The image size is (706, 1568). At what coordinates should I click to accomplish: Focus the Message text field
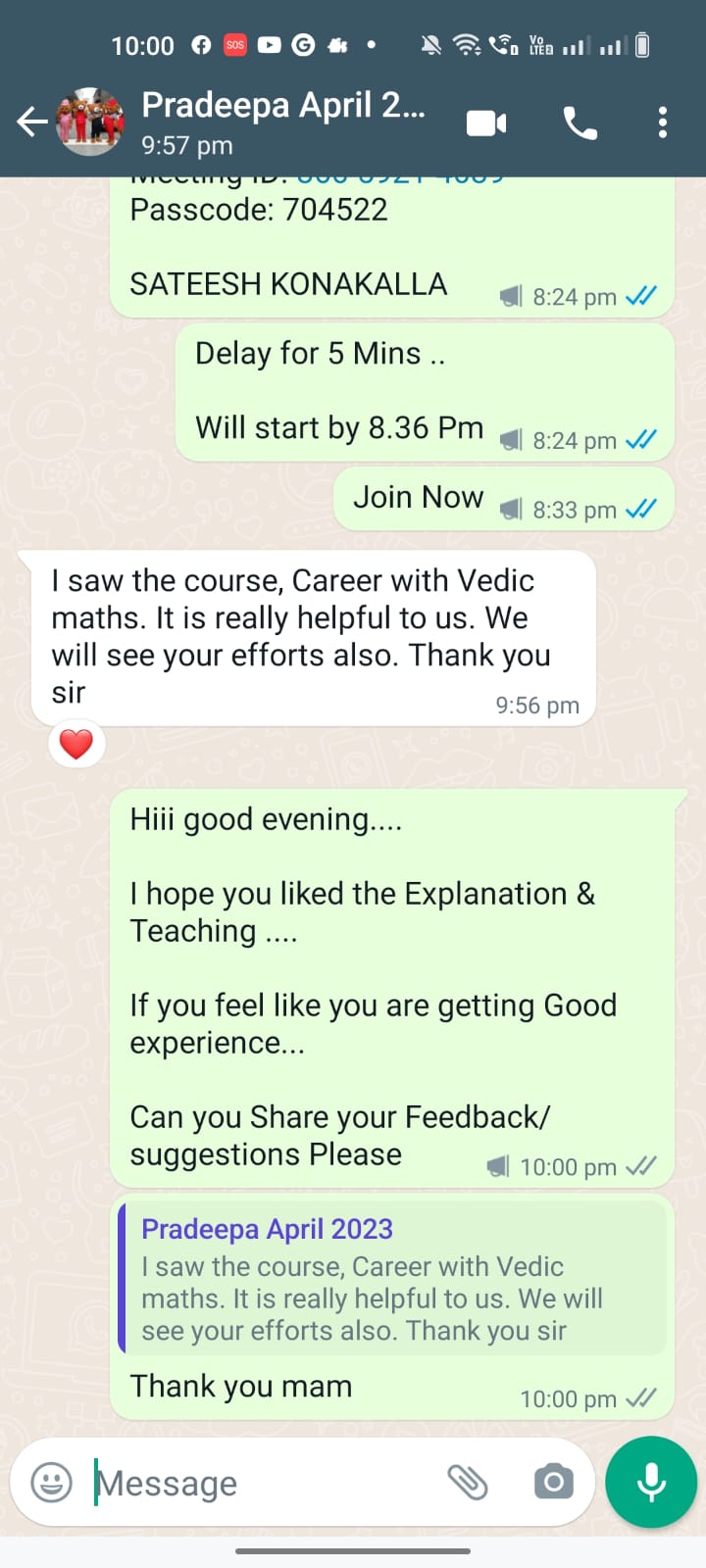click(x=265, y=1483)
